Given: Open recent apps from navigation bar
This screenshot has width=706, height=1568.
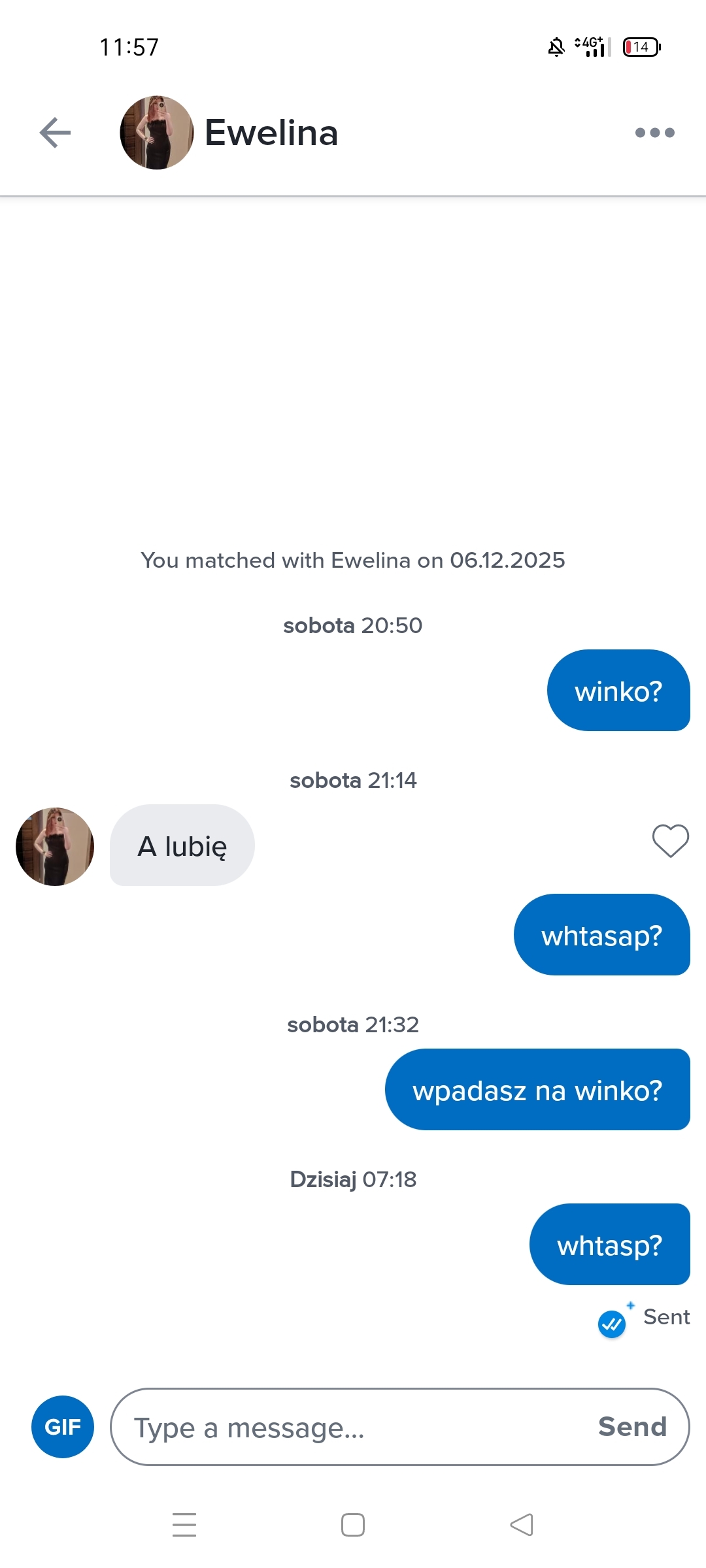Looking at the screenshot, I should (184, 1525).
